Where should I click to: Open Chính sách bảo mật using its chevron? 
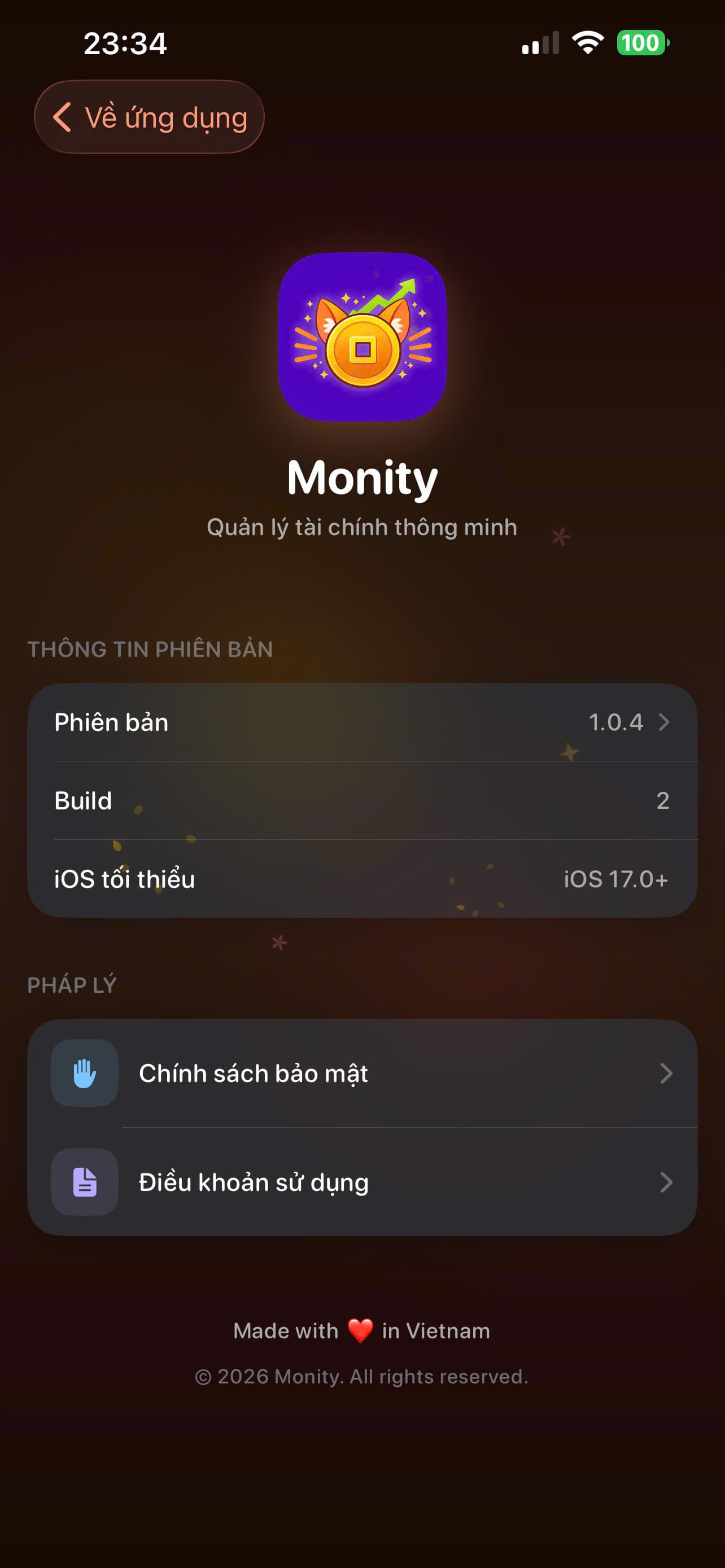click(x=666, y=1073)
